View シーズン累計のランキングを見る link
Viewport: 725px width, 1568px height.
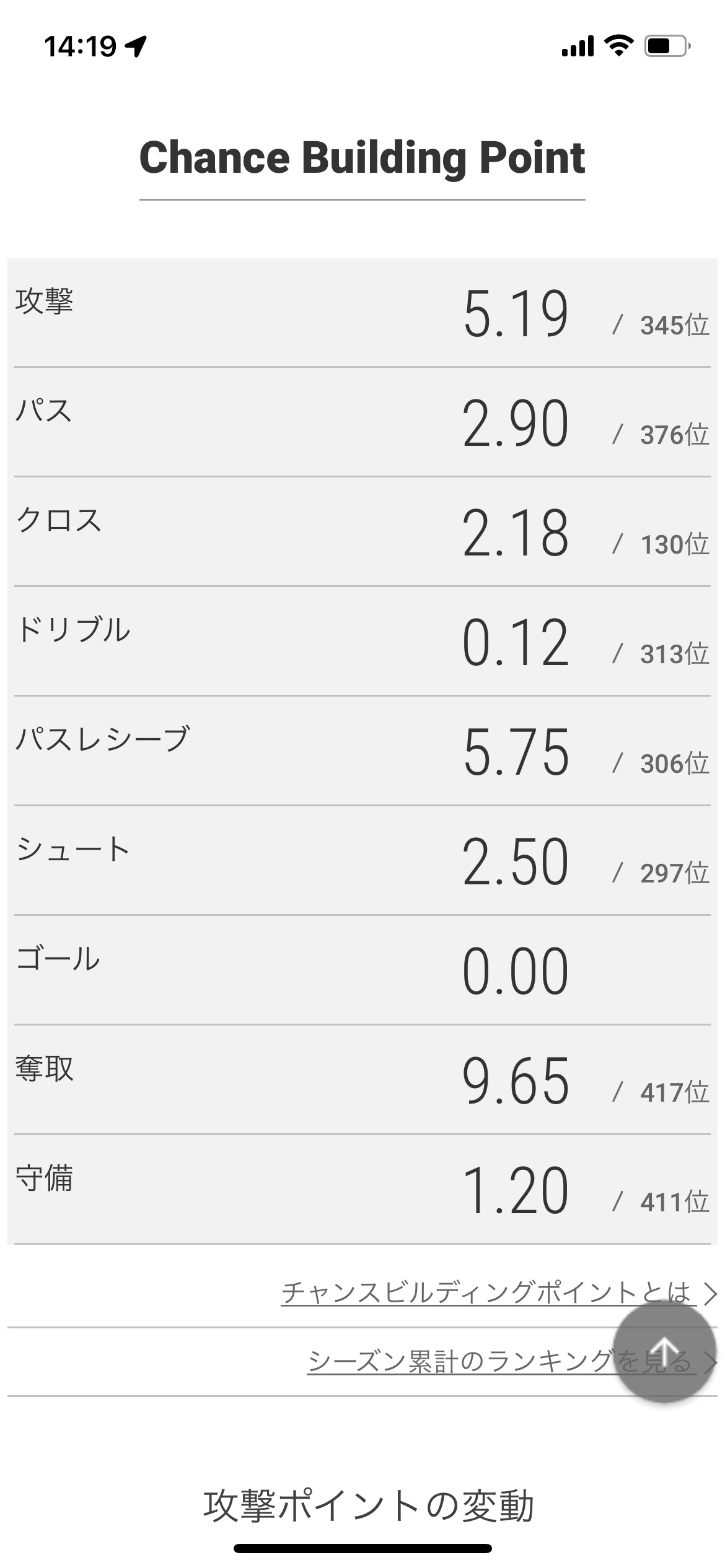(x=459, y=1362)
